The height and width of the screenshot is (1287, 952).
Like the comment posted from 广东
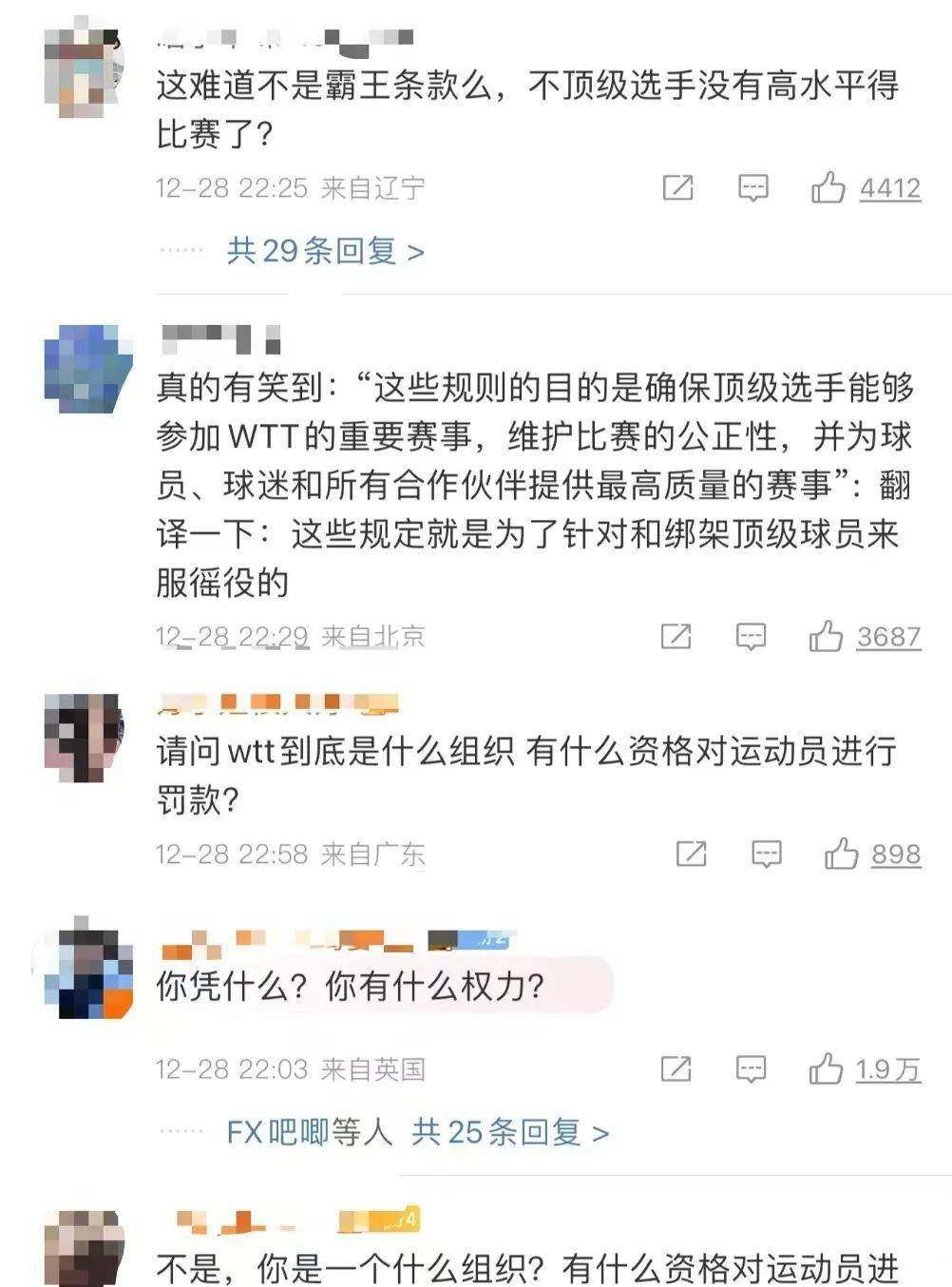[x=841, y=854]
